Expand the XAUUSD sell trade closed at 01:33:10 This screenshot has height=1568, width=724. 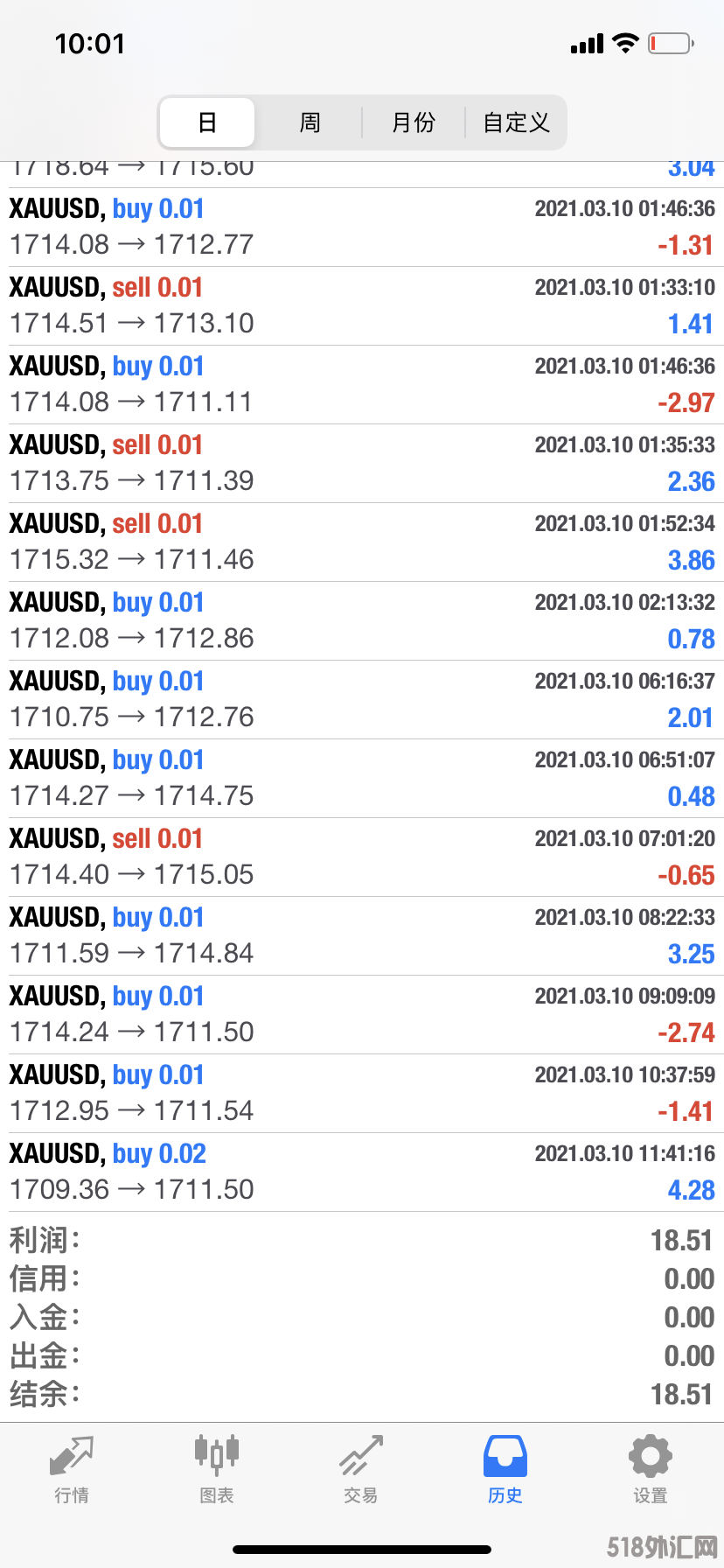point(362,306)
